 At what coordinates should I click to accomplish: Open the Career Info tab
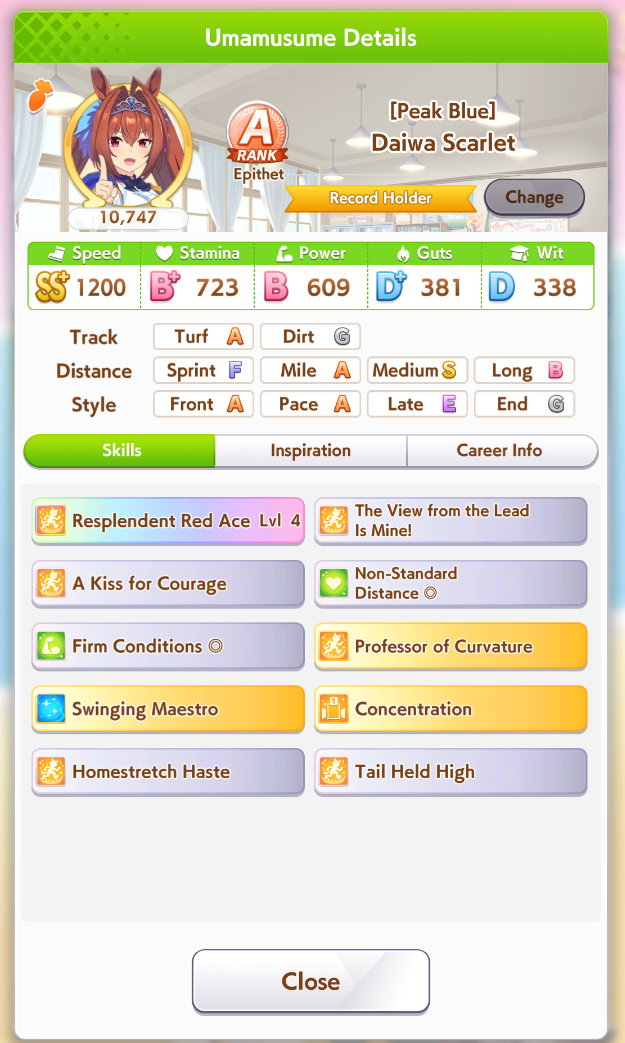499,451
